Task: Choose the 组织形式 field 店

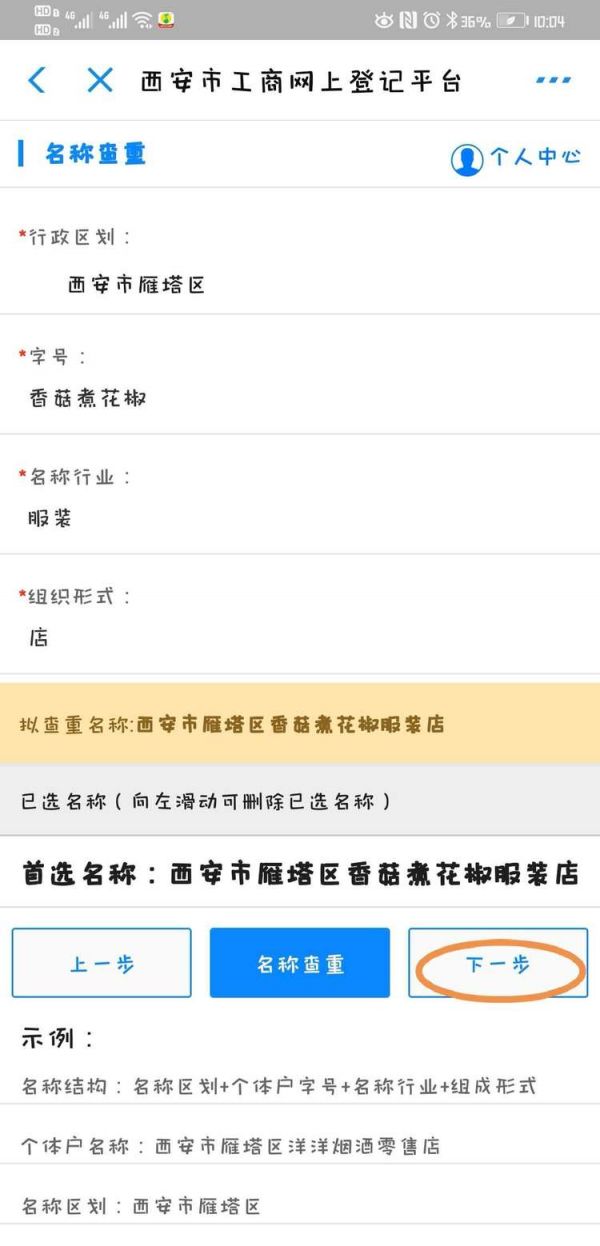Action: click(x=39, y=637)
